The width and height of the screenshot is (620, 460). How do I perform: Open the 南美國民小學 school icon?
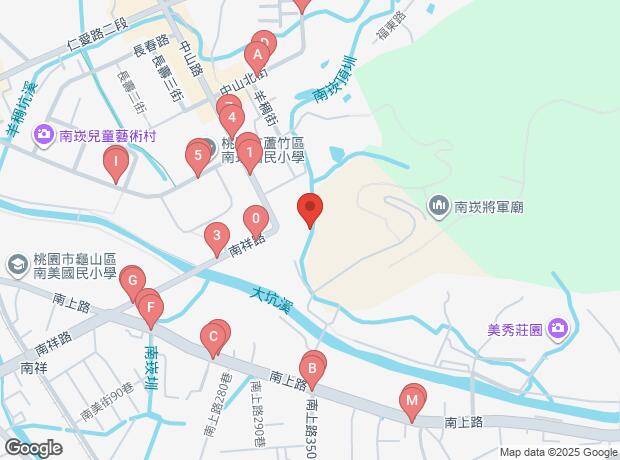[x=17, y=264]
